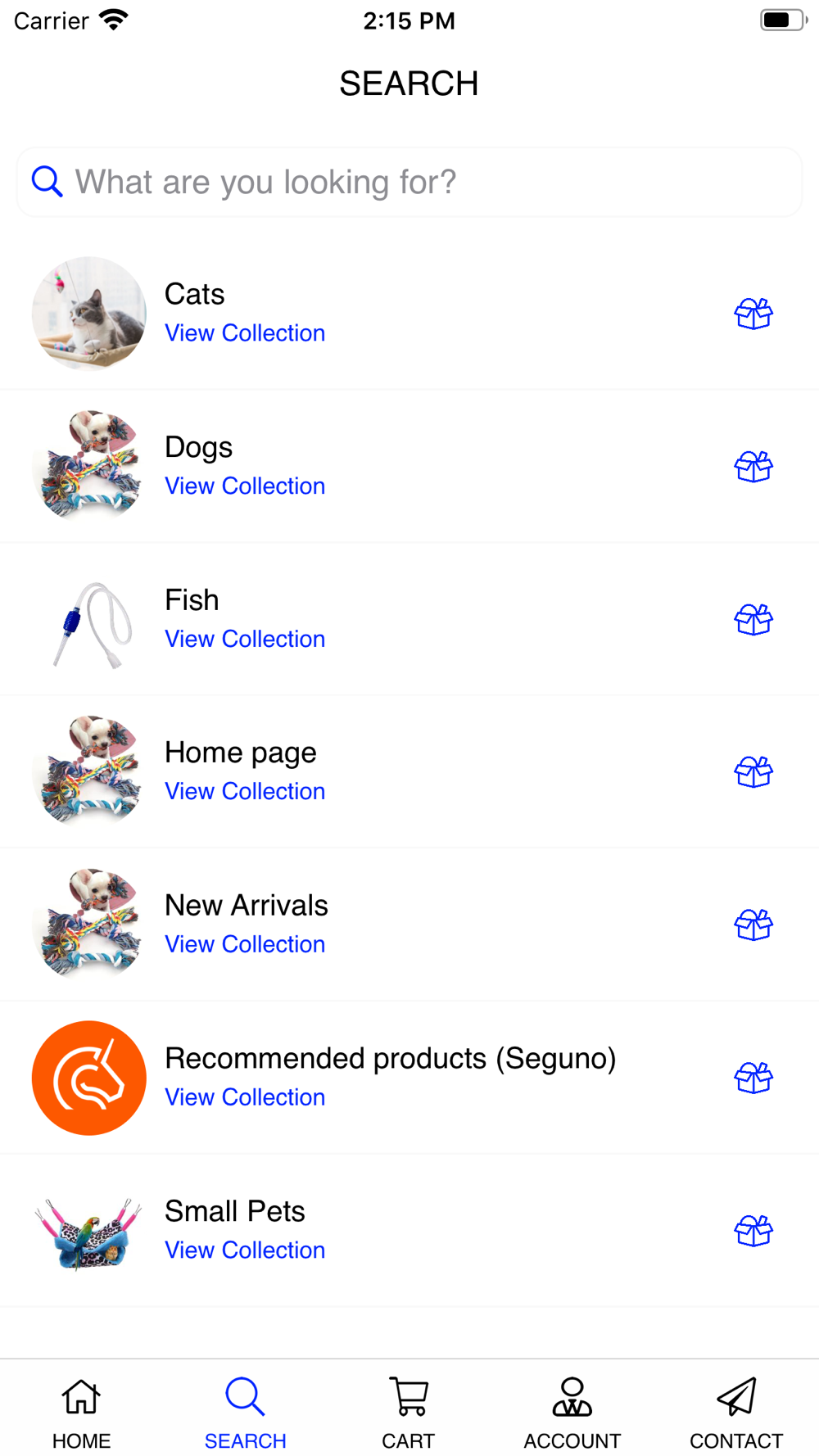Tap the gift box icon for Small Pets

(753, 1230)
